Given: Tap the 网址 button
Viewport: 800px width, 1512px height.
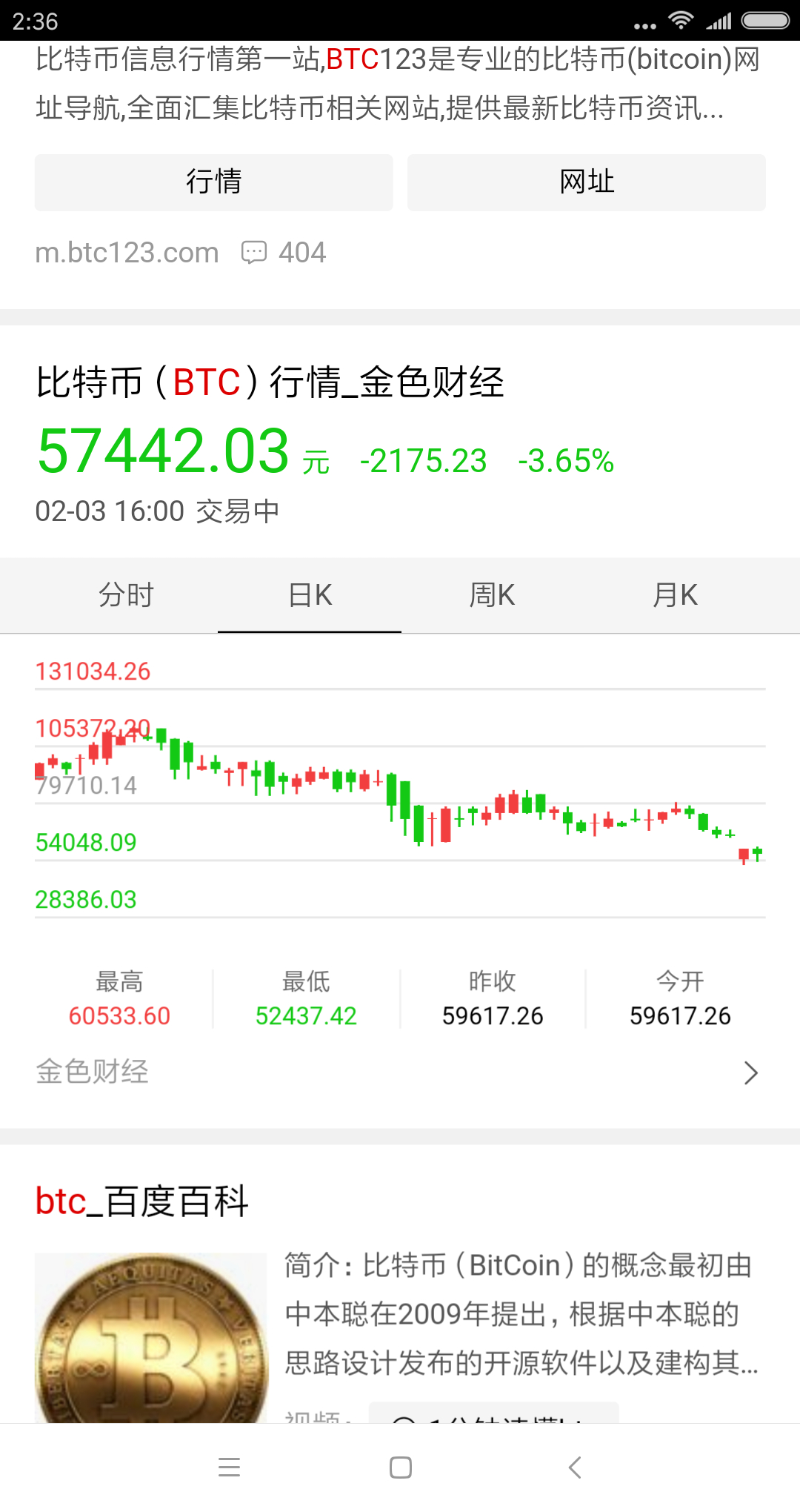Looking at the screenshot, I should point(586,182).
